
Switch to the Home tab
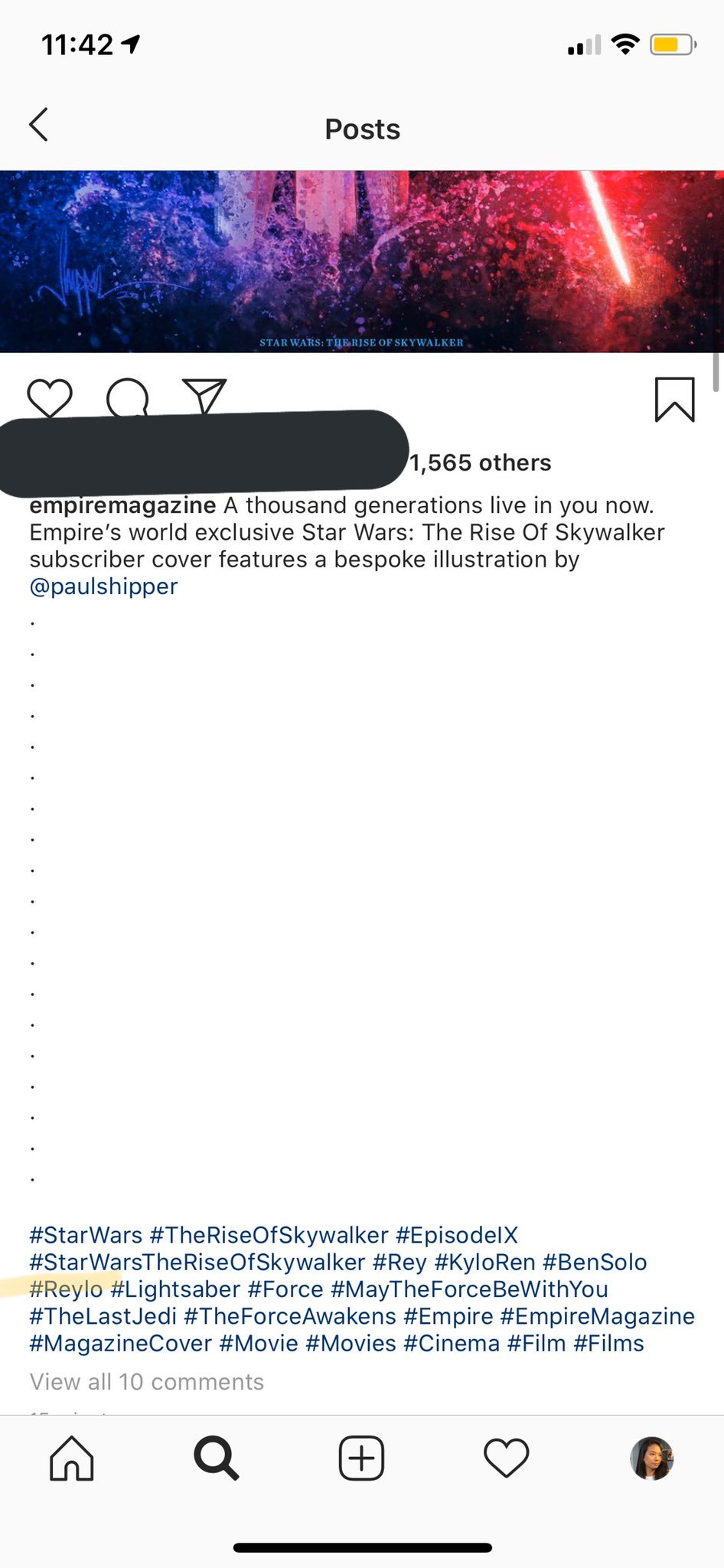(72, 1458)
